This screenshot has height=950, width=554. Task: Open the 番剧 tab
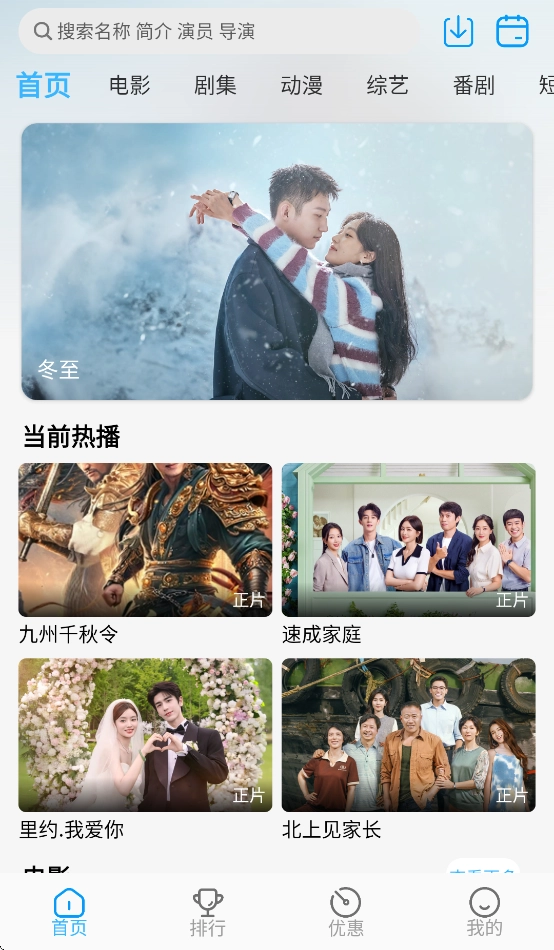coord(473,85)
